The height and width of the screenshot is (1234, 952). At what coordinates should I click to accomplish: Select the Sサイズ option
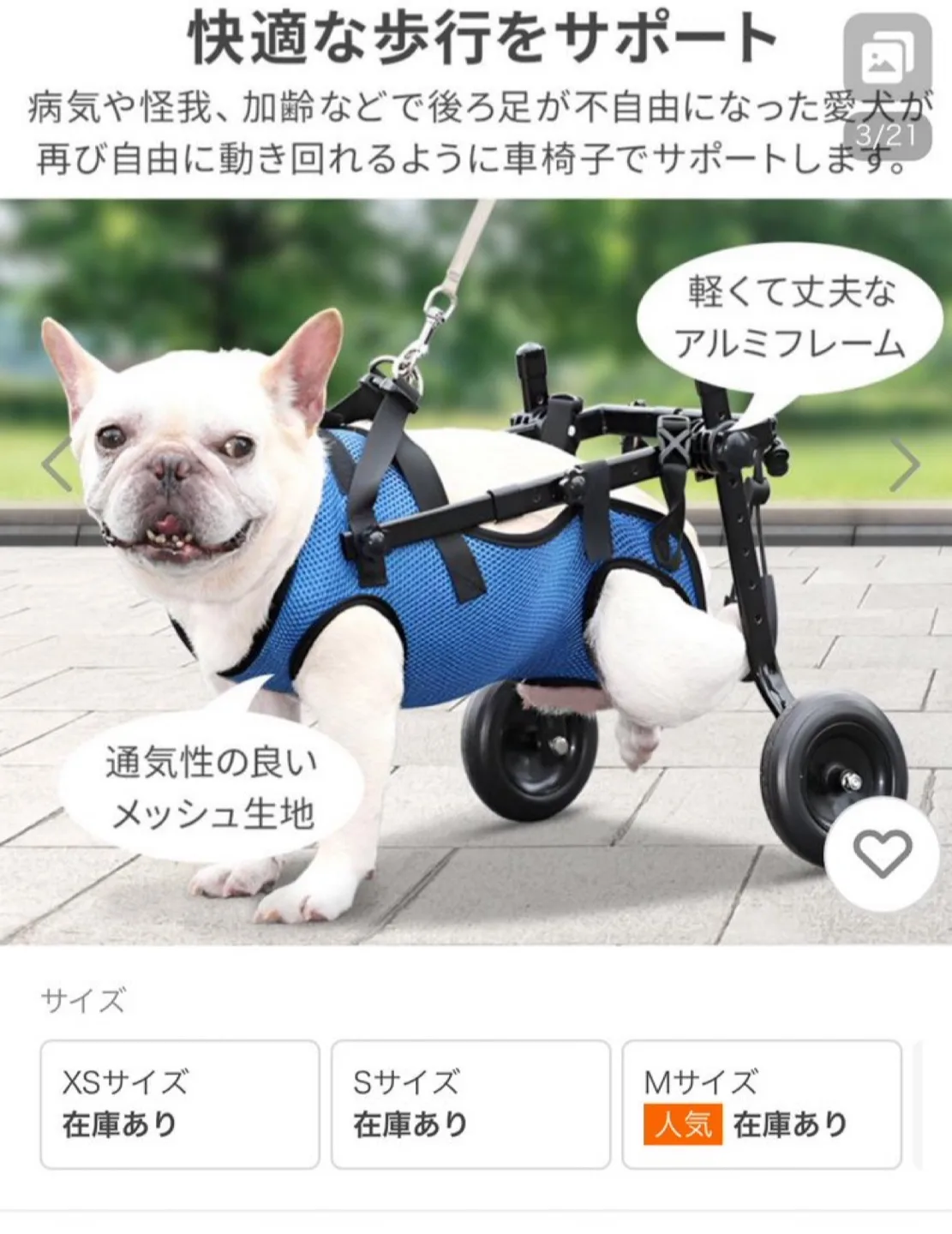click(x=470, y=1104)
